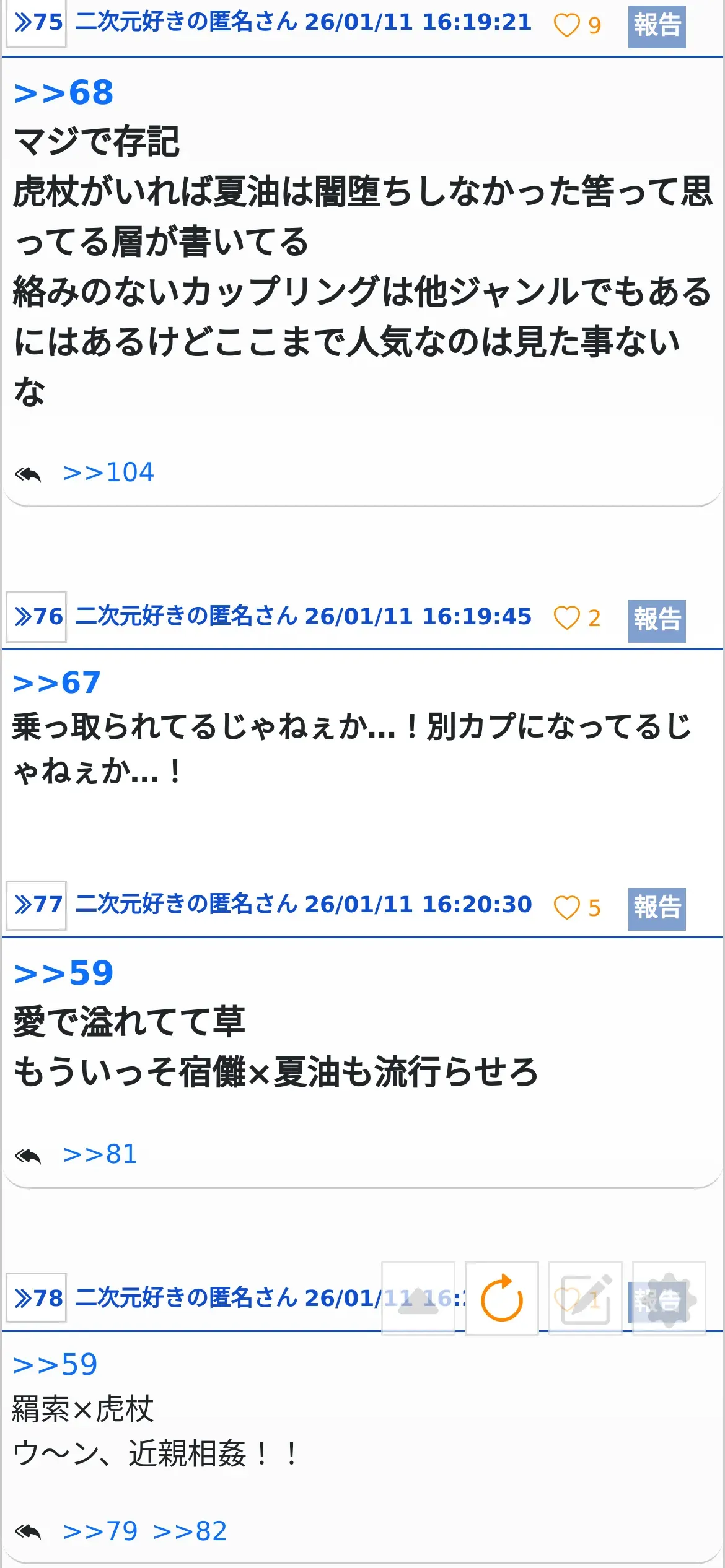Open reply link >>82 under post 78
725x1568 pixels.
tap(190, 1531)
